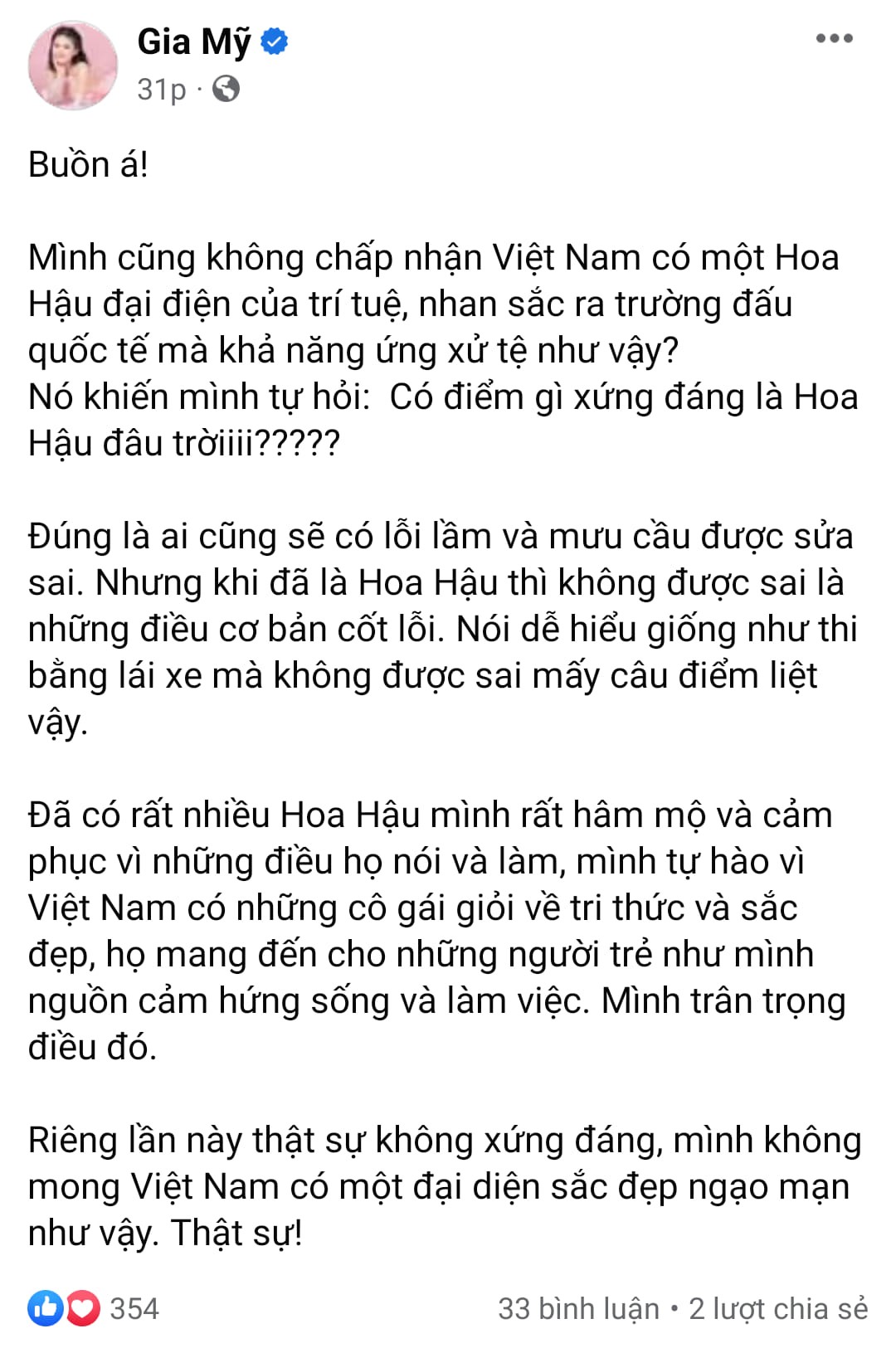Tap the 31p post timestamp

point(161,89)
